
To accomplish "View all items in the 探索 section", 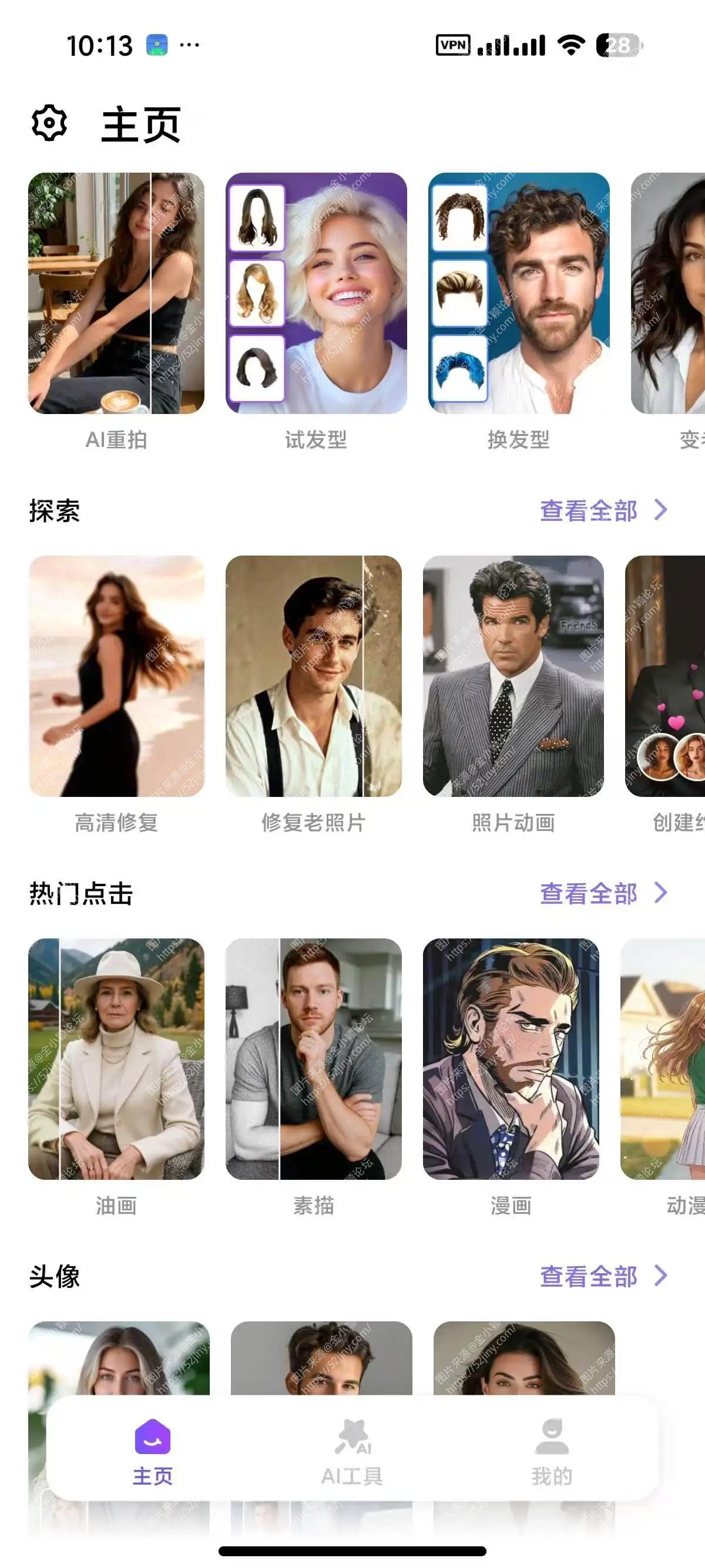I will pyautogui.click(x=603, y=510).
